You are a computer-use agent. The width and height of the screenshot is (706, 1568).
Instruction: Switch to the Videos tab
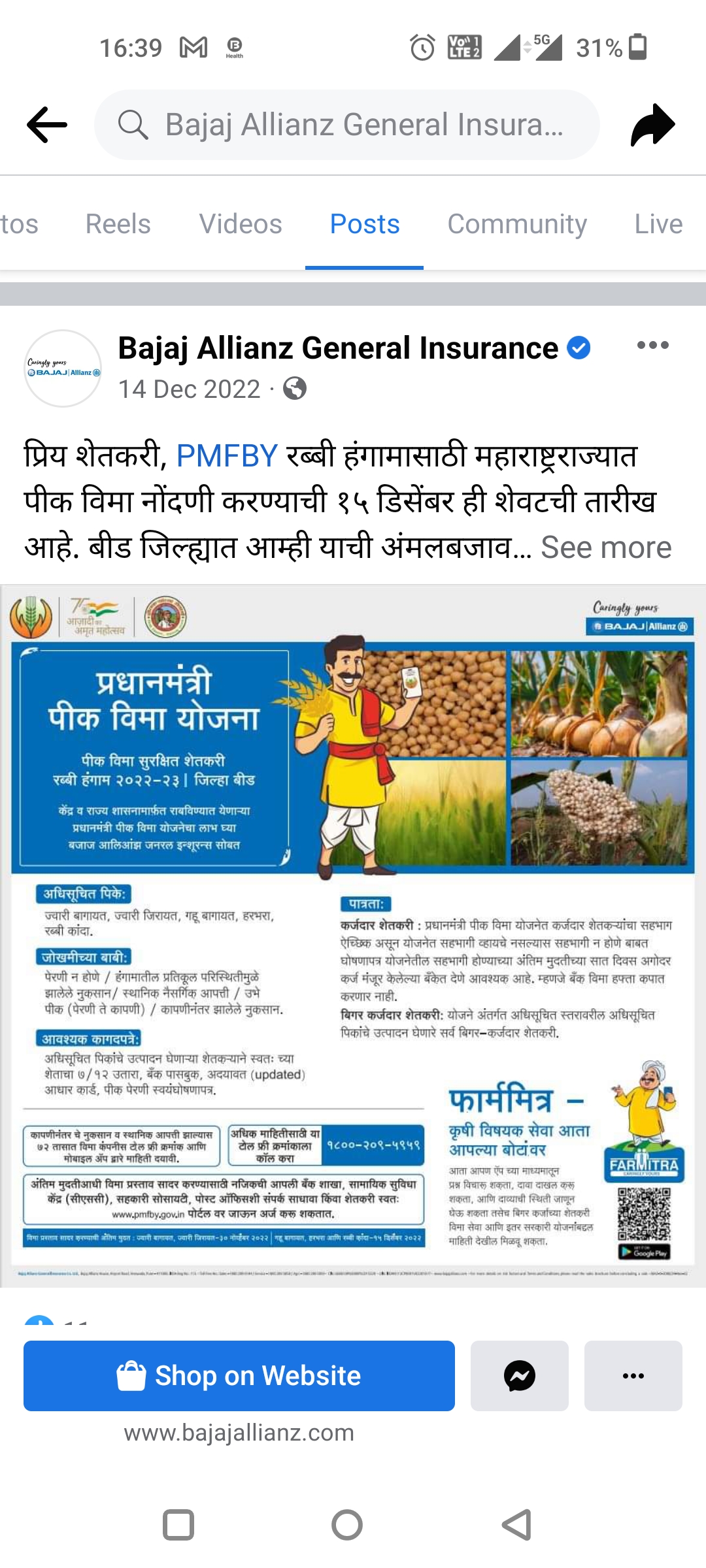pyautogui.click(x=241, y=224)
